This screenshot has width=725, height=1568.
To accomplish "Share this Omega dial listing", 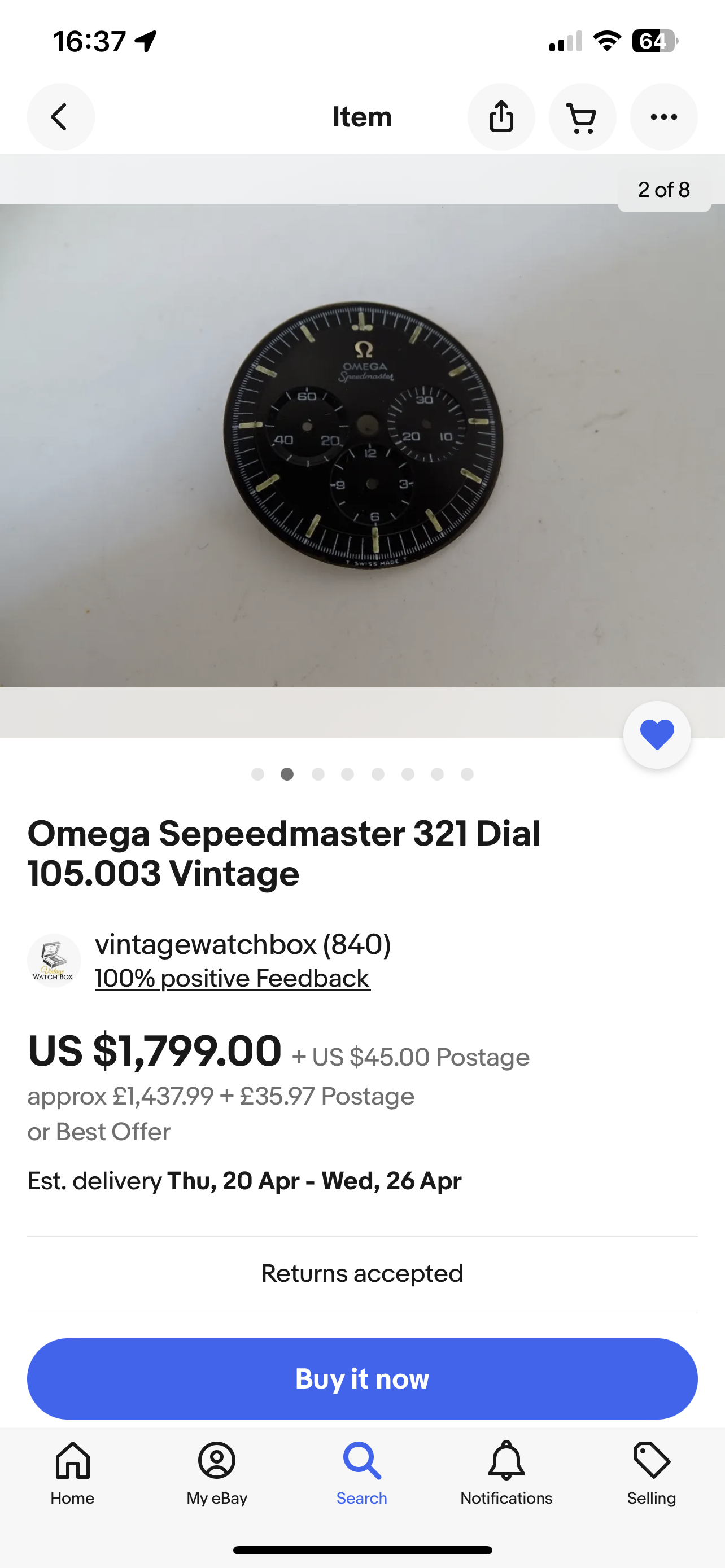I will pyautogui.click(x=501, y=117).
